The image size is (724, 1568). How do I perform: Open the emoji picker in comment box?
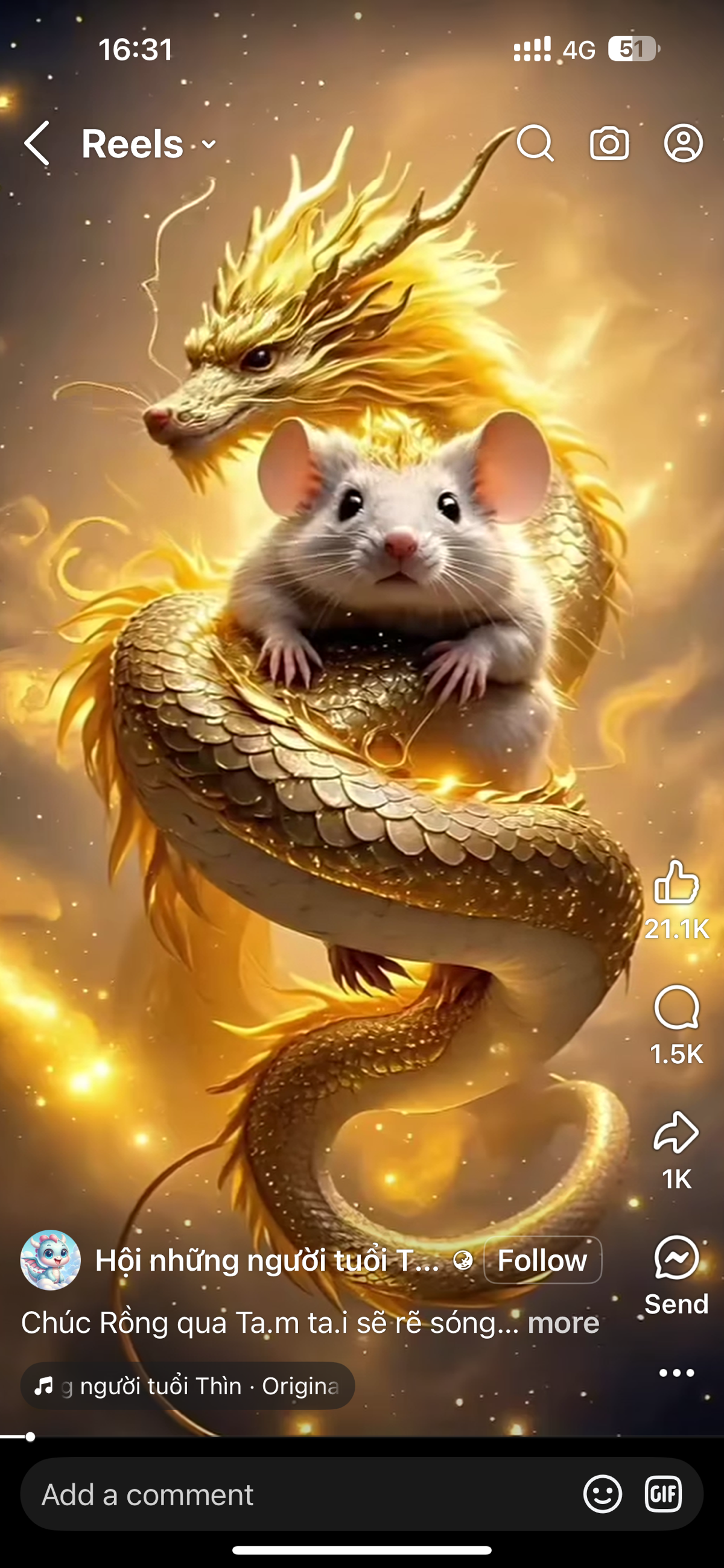[x=602, y=1494]
